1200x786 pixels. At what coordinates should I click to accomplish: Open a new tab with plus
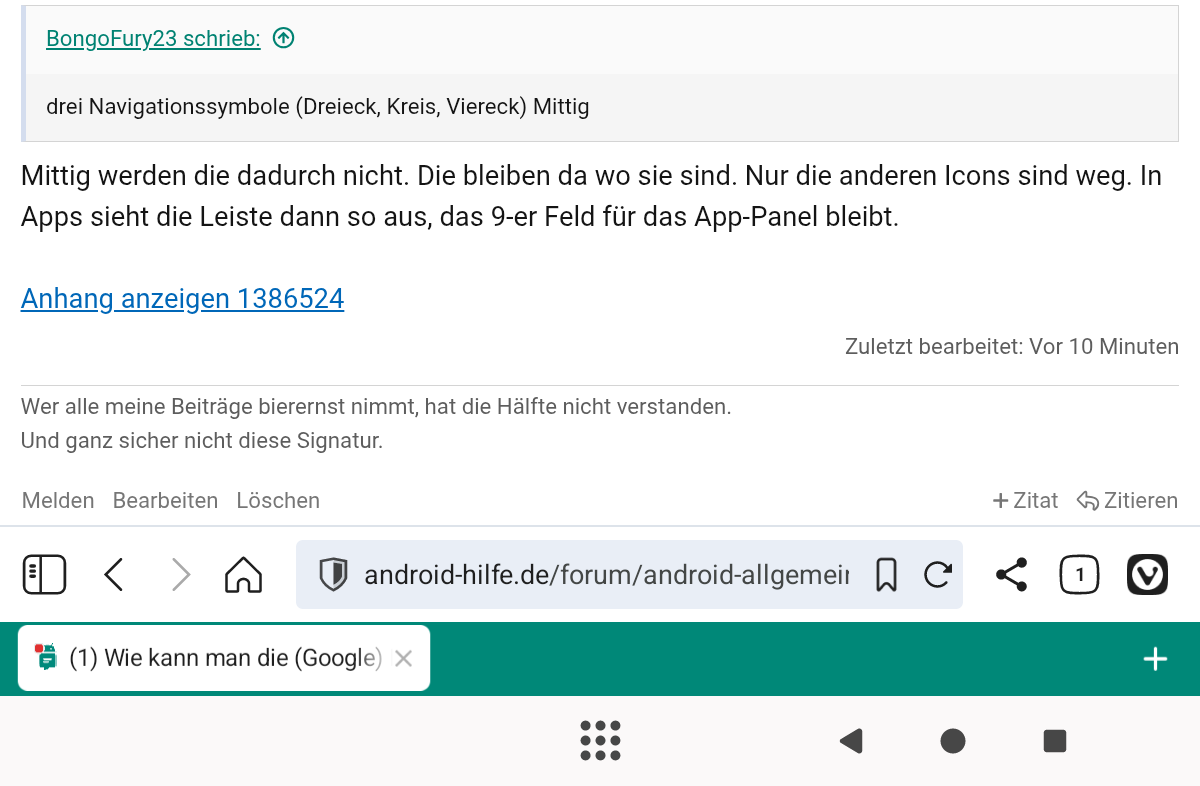pos(1155,658)
